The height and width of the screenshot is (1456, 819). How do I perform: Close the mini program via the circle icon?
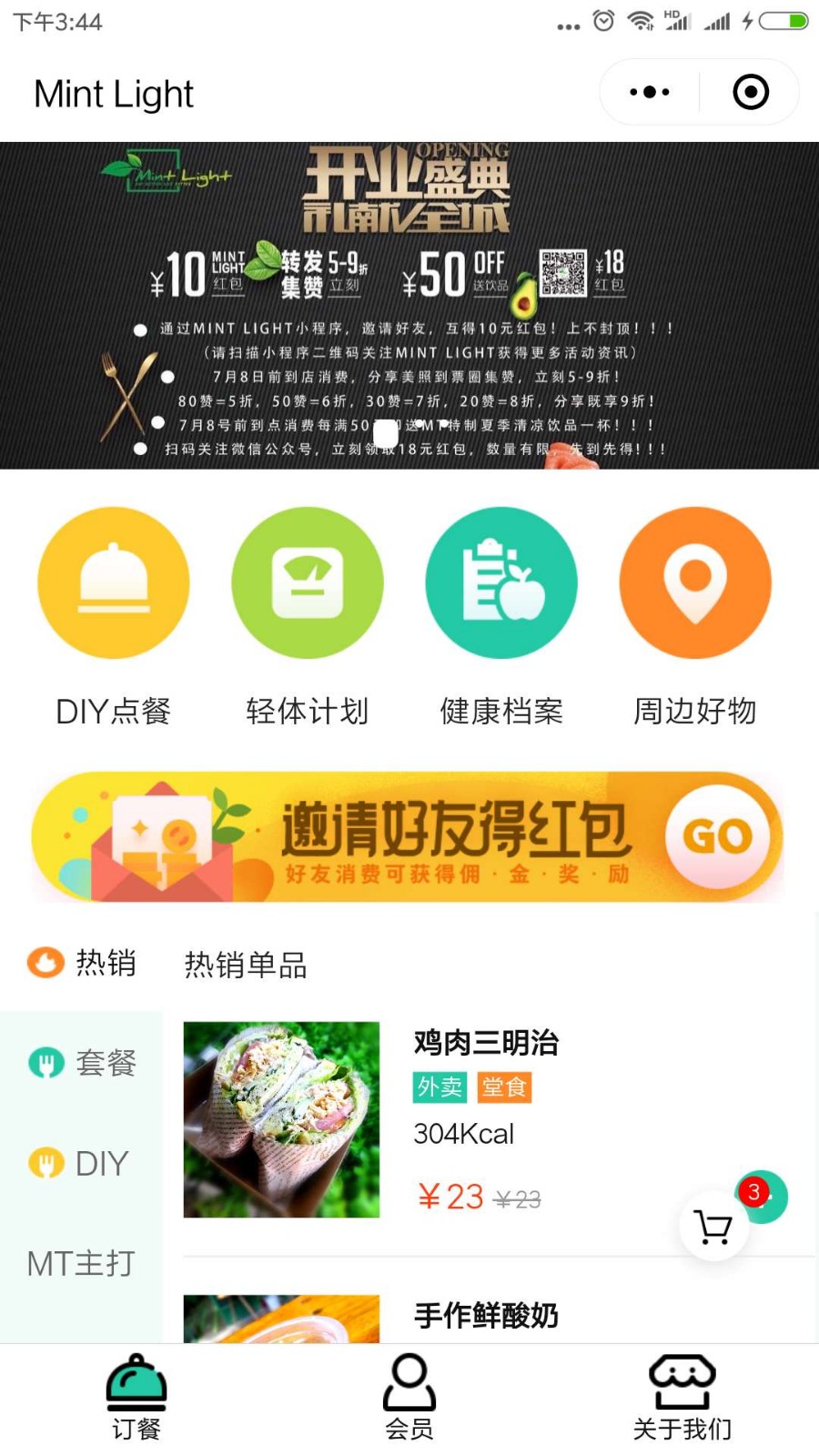(x=751, y=92)
